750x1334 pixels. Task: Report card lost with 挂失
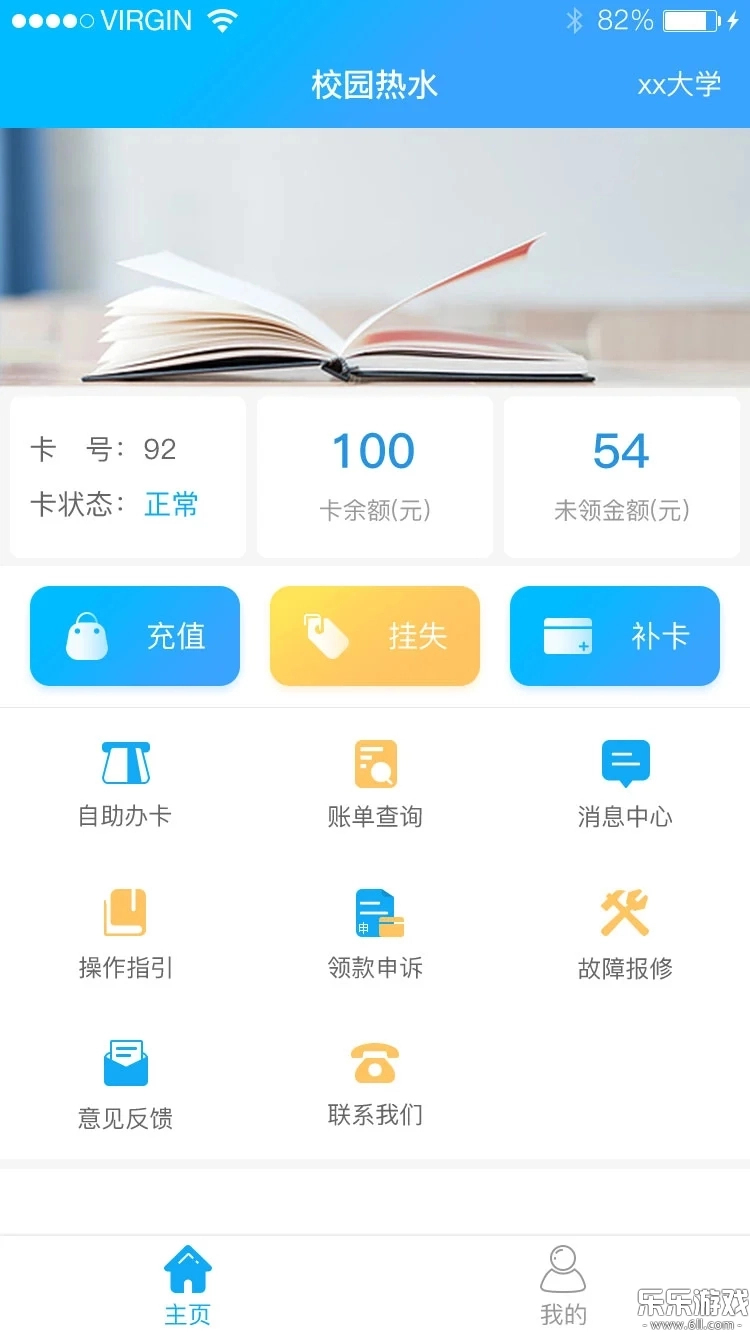pos(375,636)
